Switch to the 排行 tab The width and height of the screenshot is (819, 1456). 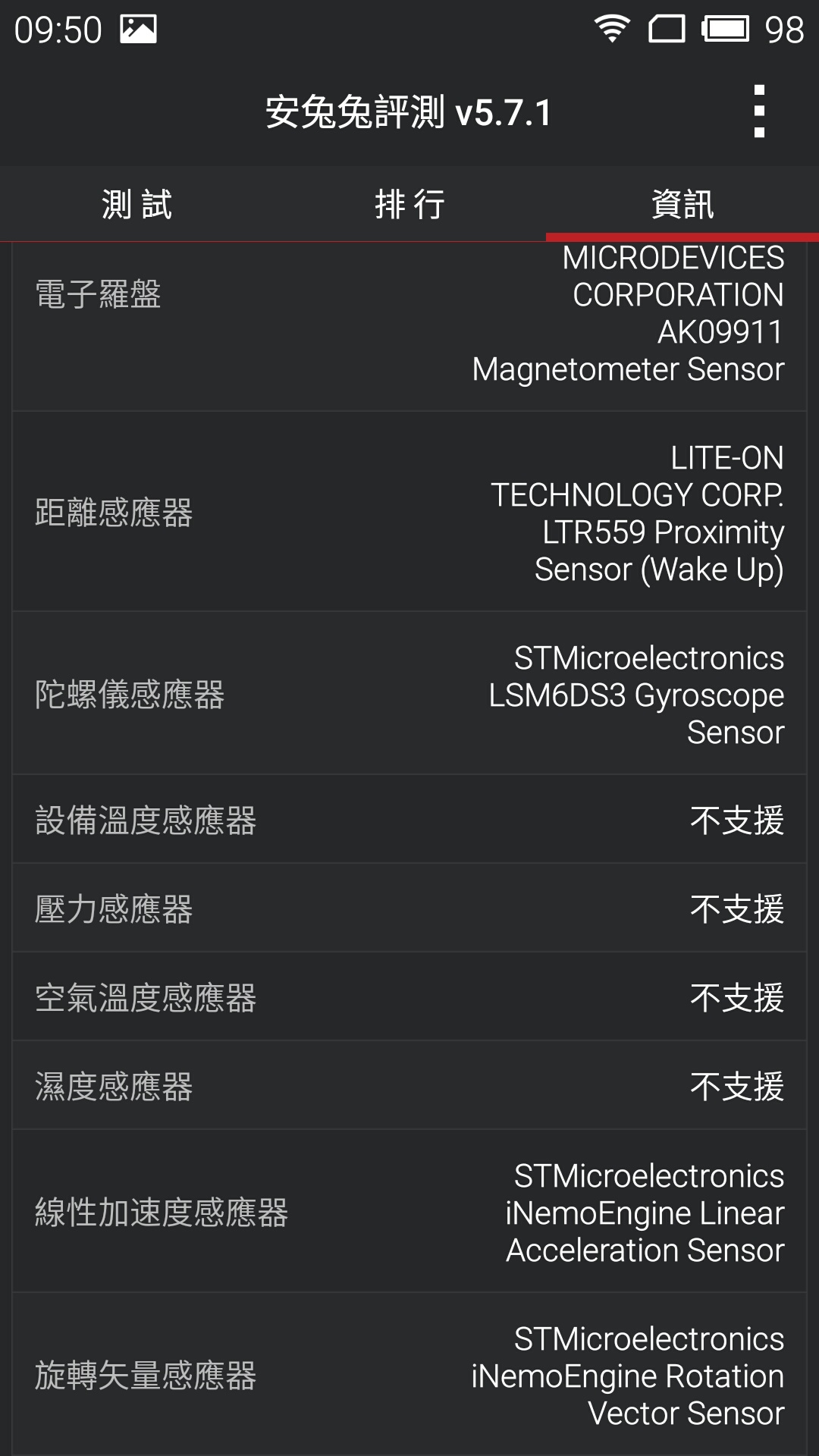(409, 205)
